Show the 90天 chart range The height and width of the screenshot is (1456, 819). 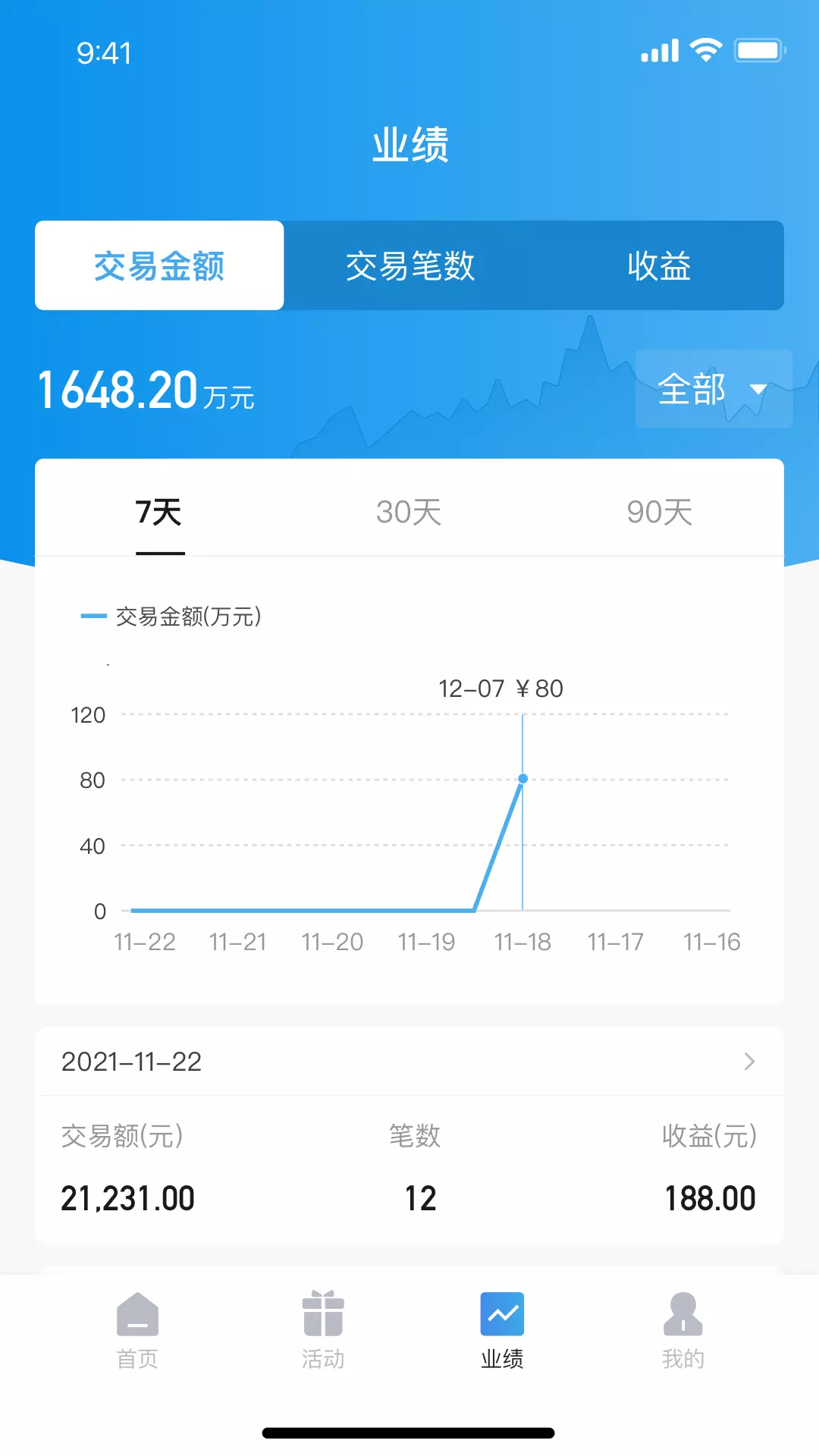point(659,513)
